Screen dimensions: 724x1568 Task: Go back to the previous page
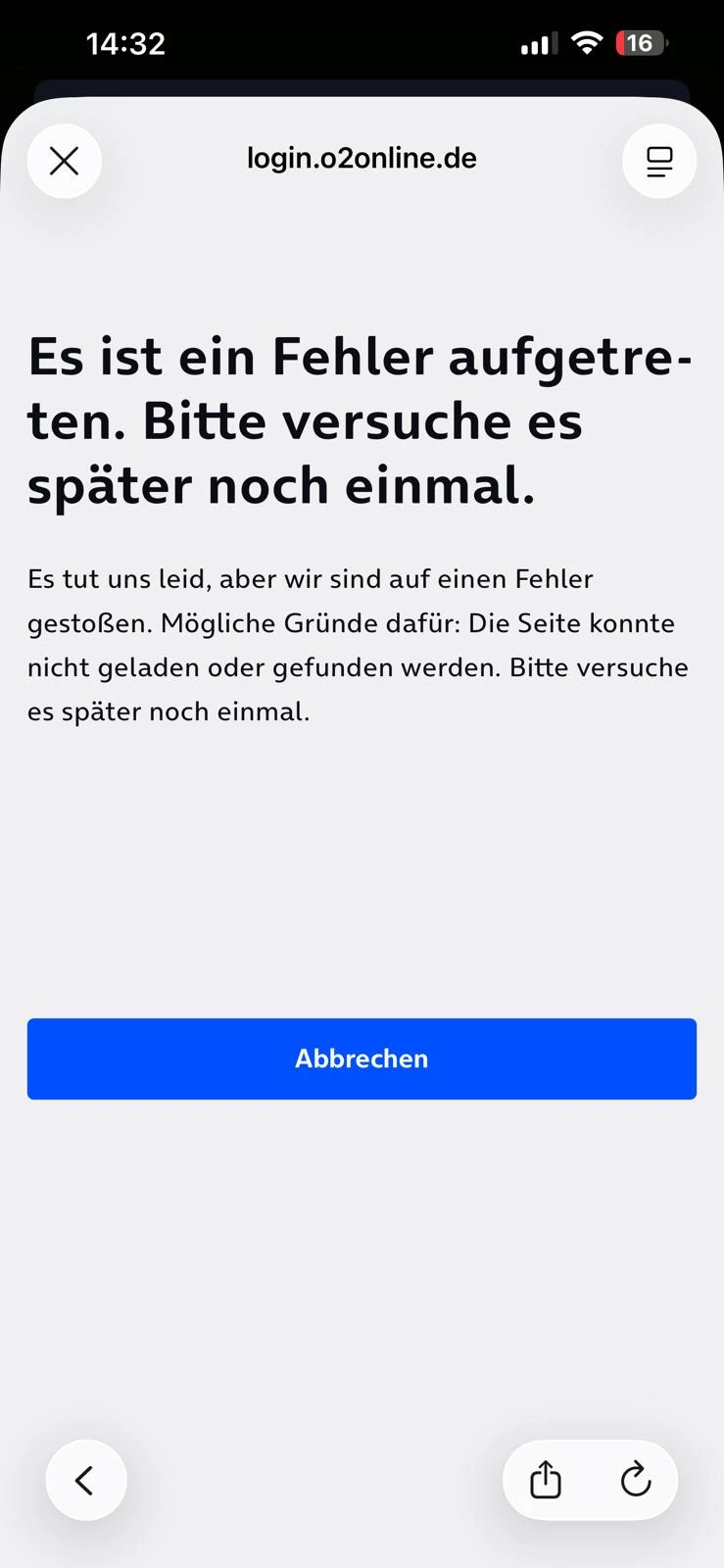[x=86, y=1480]
